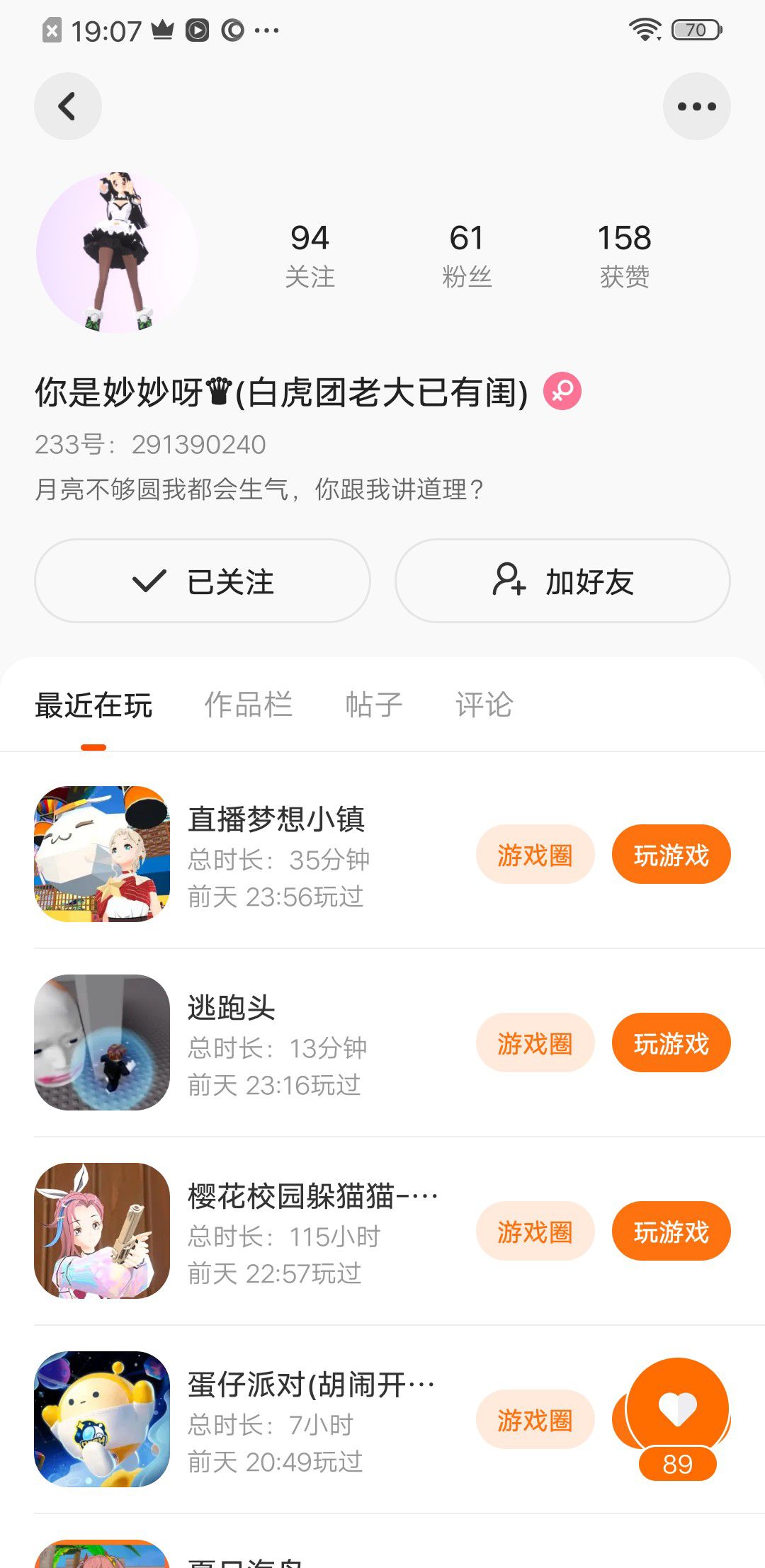The image size is (765, 1568).
Task: Select the 最近在玩 tab
Action: pos(93,705)
